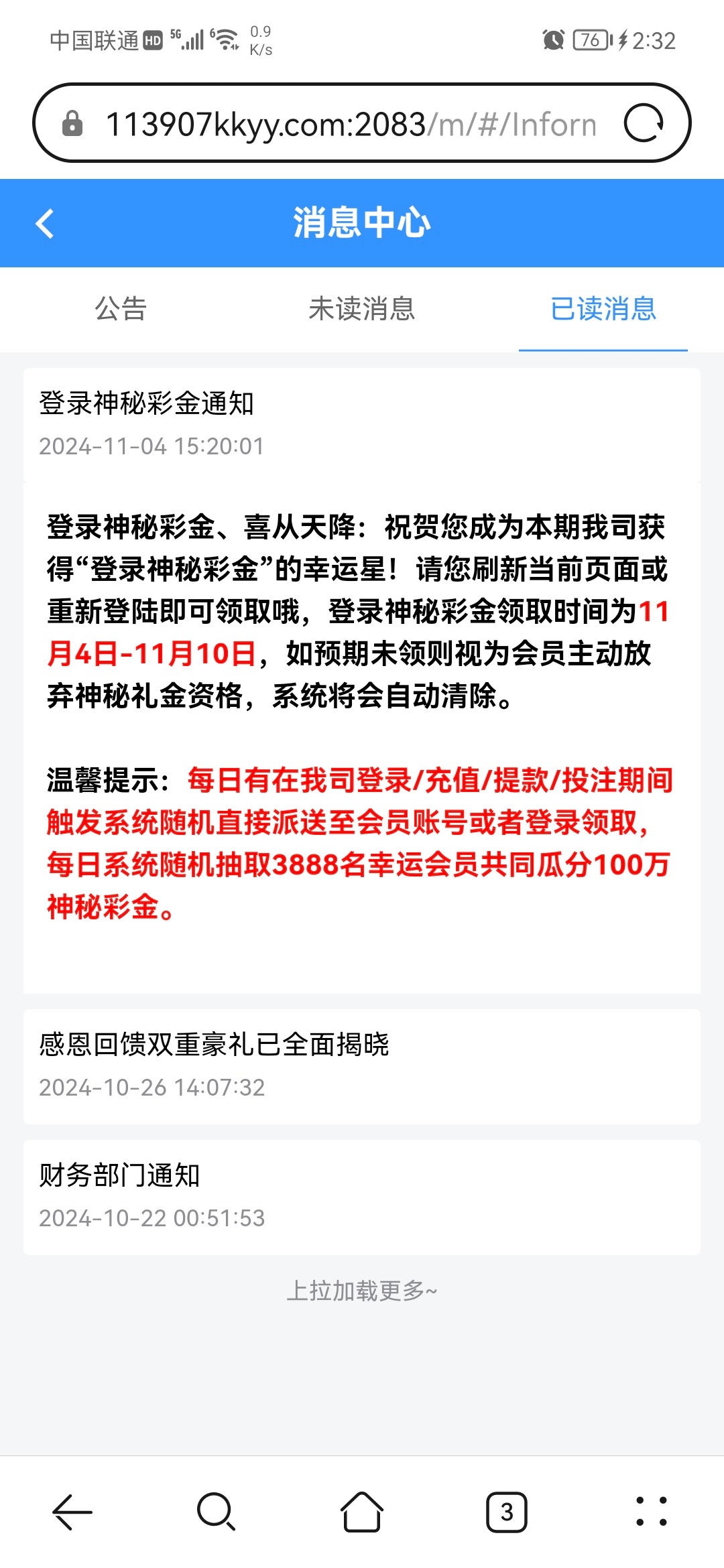Open the 感恩回馈双重豪礼已全面揭晓 message
Viewport: 724px width, 1568px height.
pyautogui.click(x=362, y=1065)
